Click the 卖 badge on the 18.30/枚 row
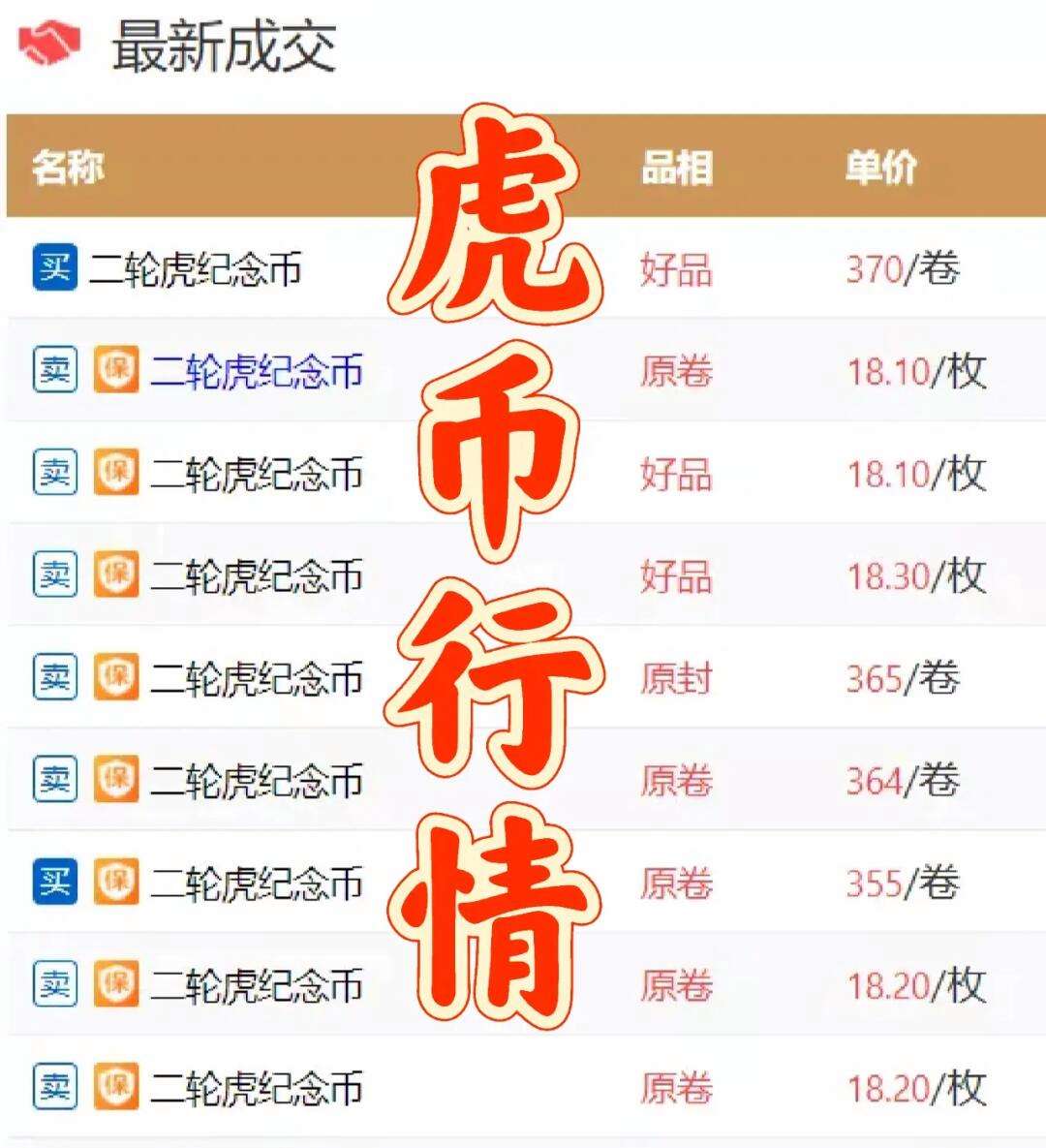 point(56,572)
